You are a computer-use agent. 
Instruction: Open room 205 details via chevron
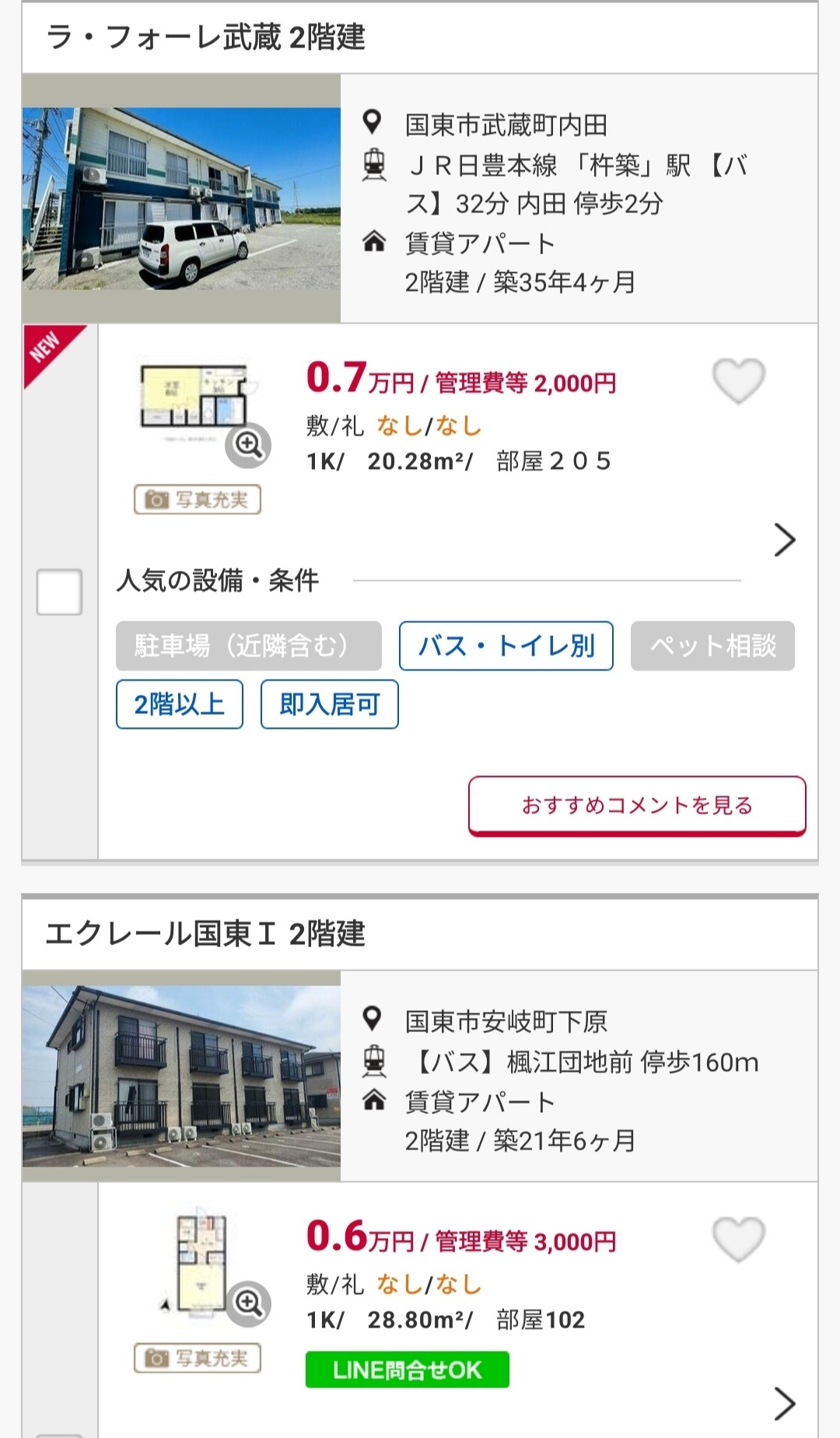point(784,540)
